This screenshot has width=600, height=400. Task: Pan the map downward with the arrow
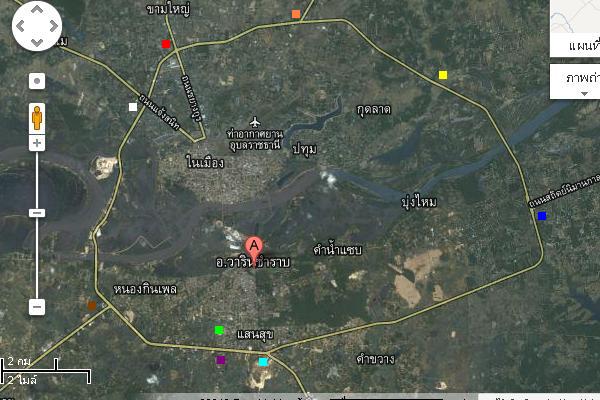click(37, 44)
